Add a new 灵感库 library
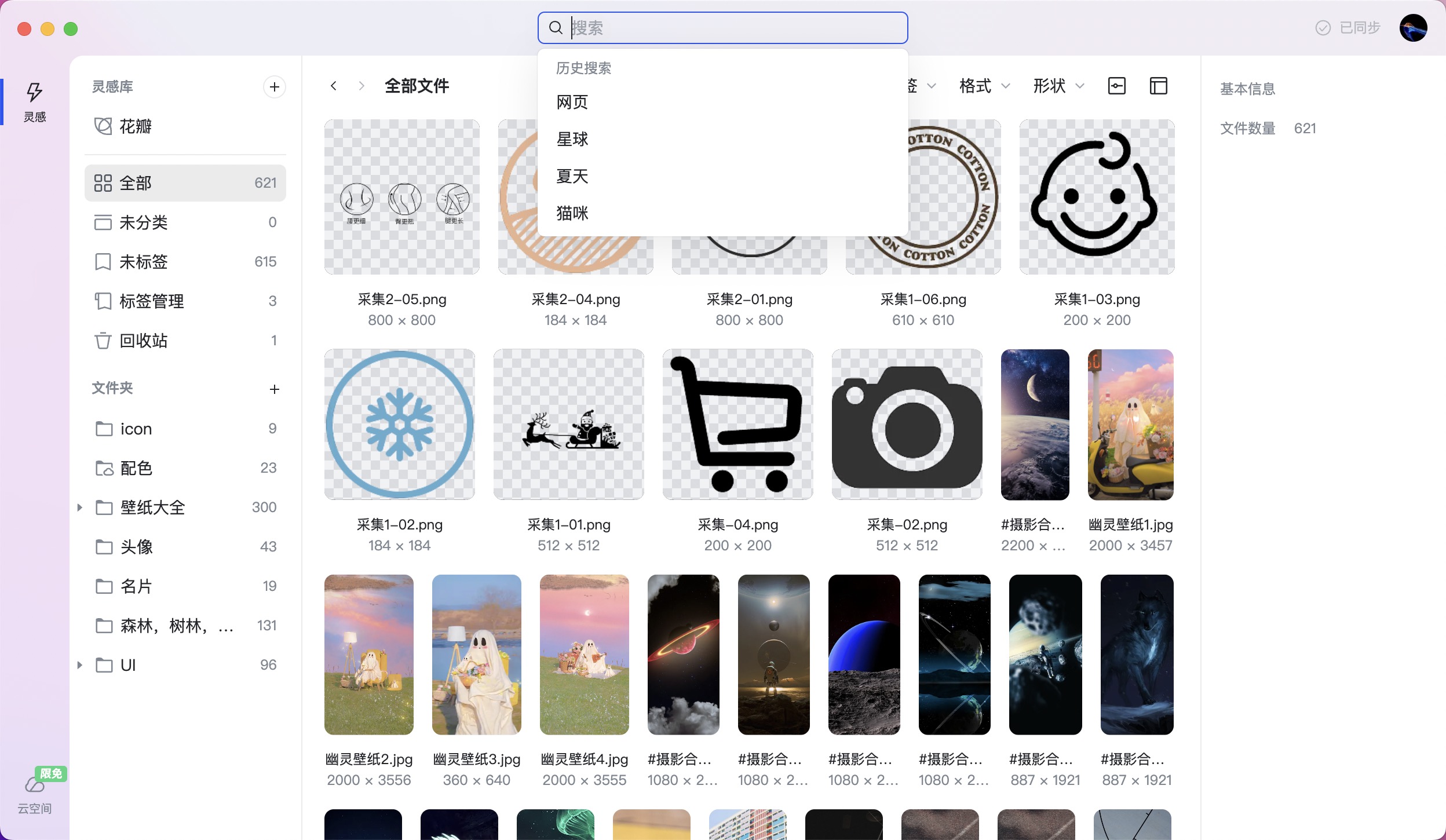The width and height of the screenshot is (1446, 840). [275, 87]
